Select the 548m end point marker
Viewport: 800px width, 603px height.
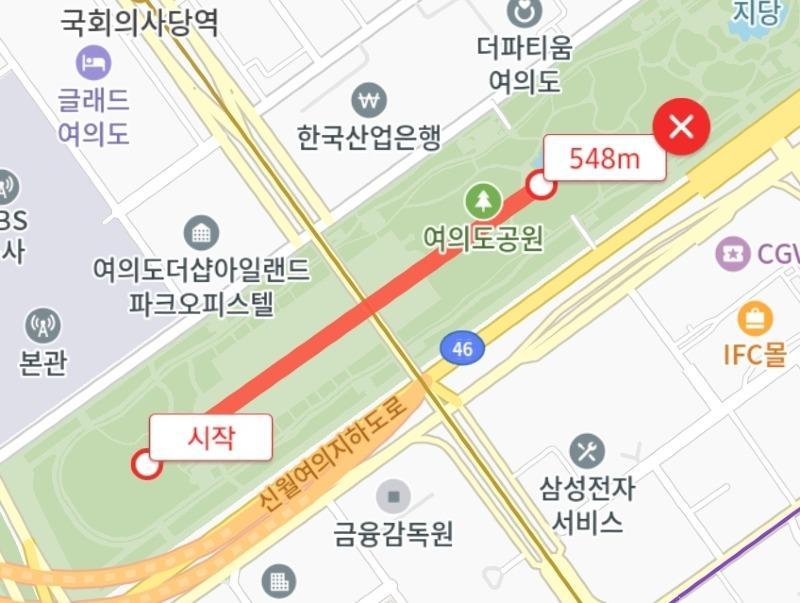pos(541,184)
